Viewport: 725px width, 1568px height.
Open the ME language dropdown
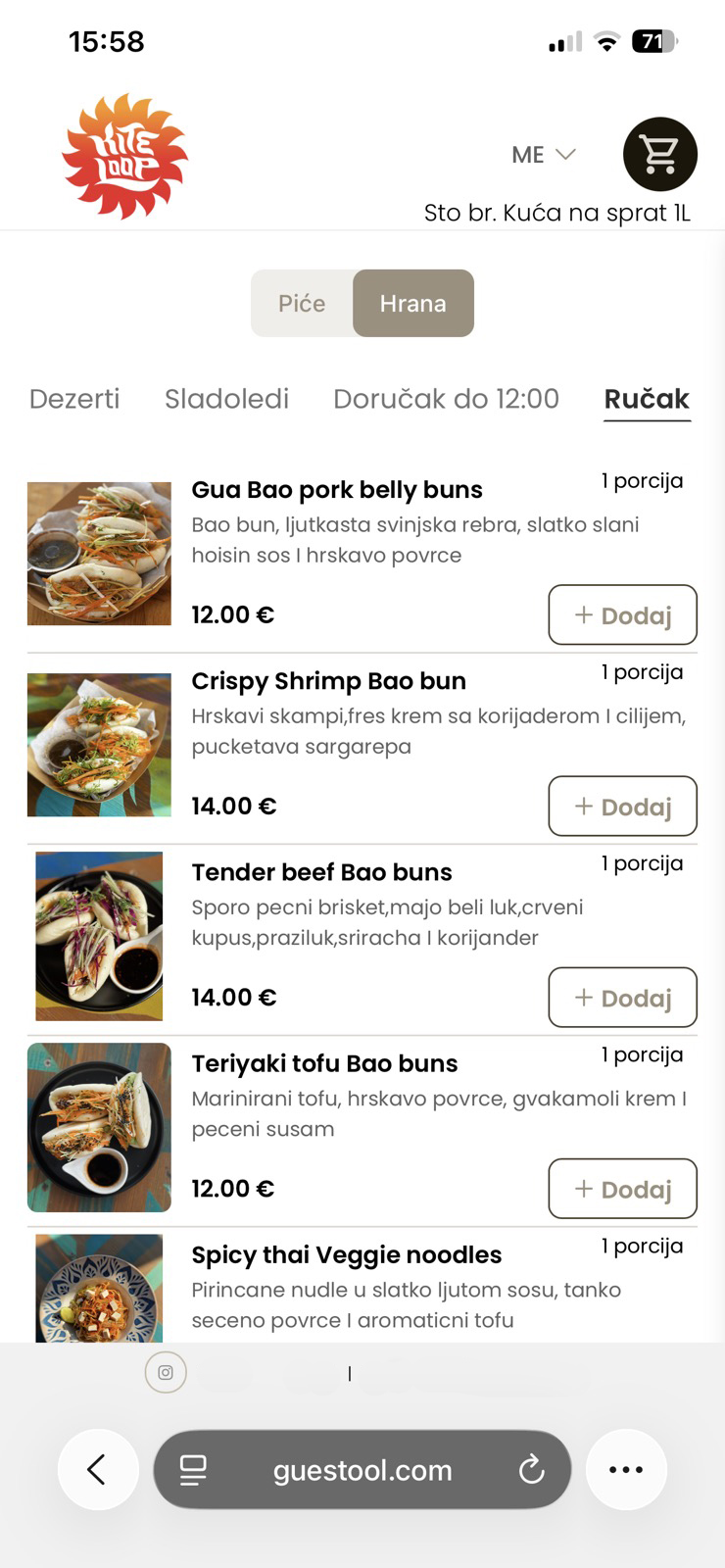tap(529, 154)
